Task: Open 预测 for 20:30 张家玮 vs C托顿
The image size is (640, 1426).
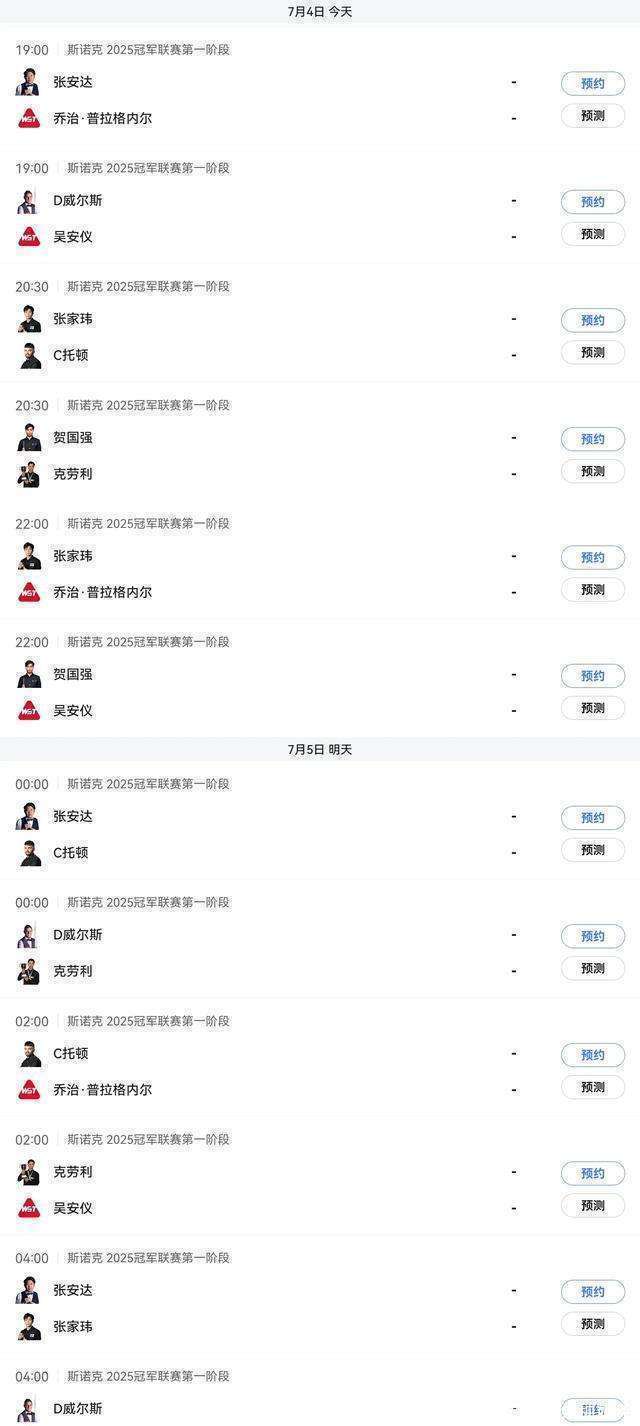Action: point(592,352)
